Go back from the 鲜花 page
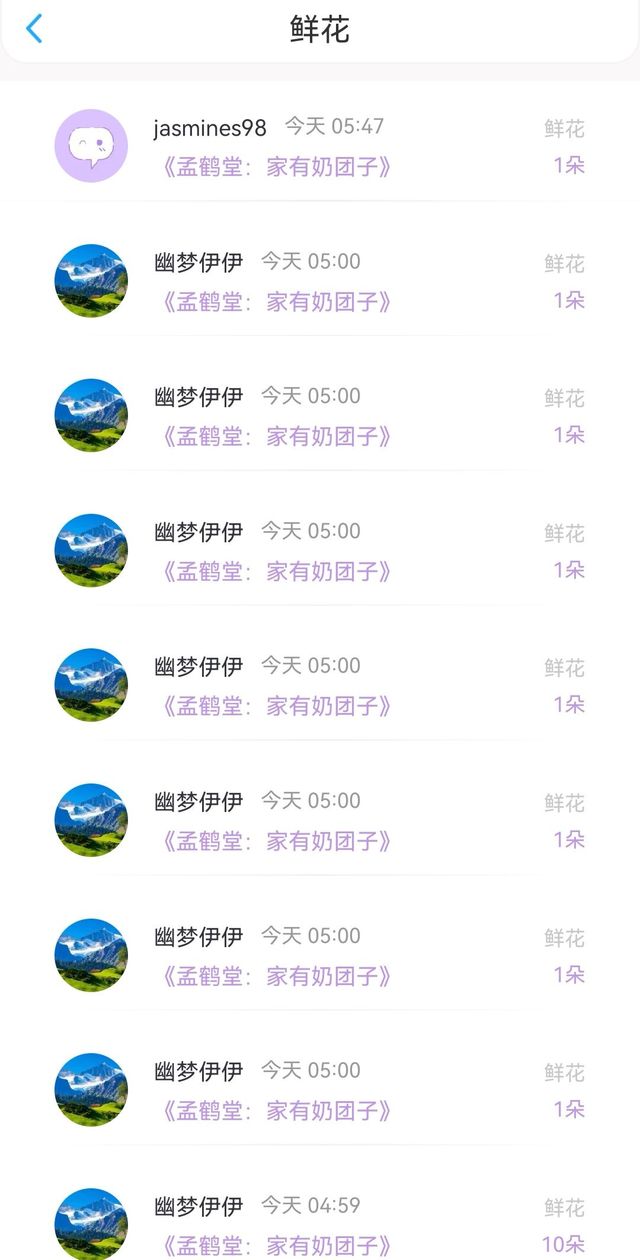 point(34,29)
